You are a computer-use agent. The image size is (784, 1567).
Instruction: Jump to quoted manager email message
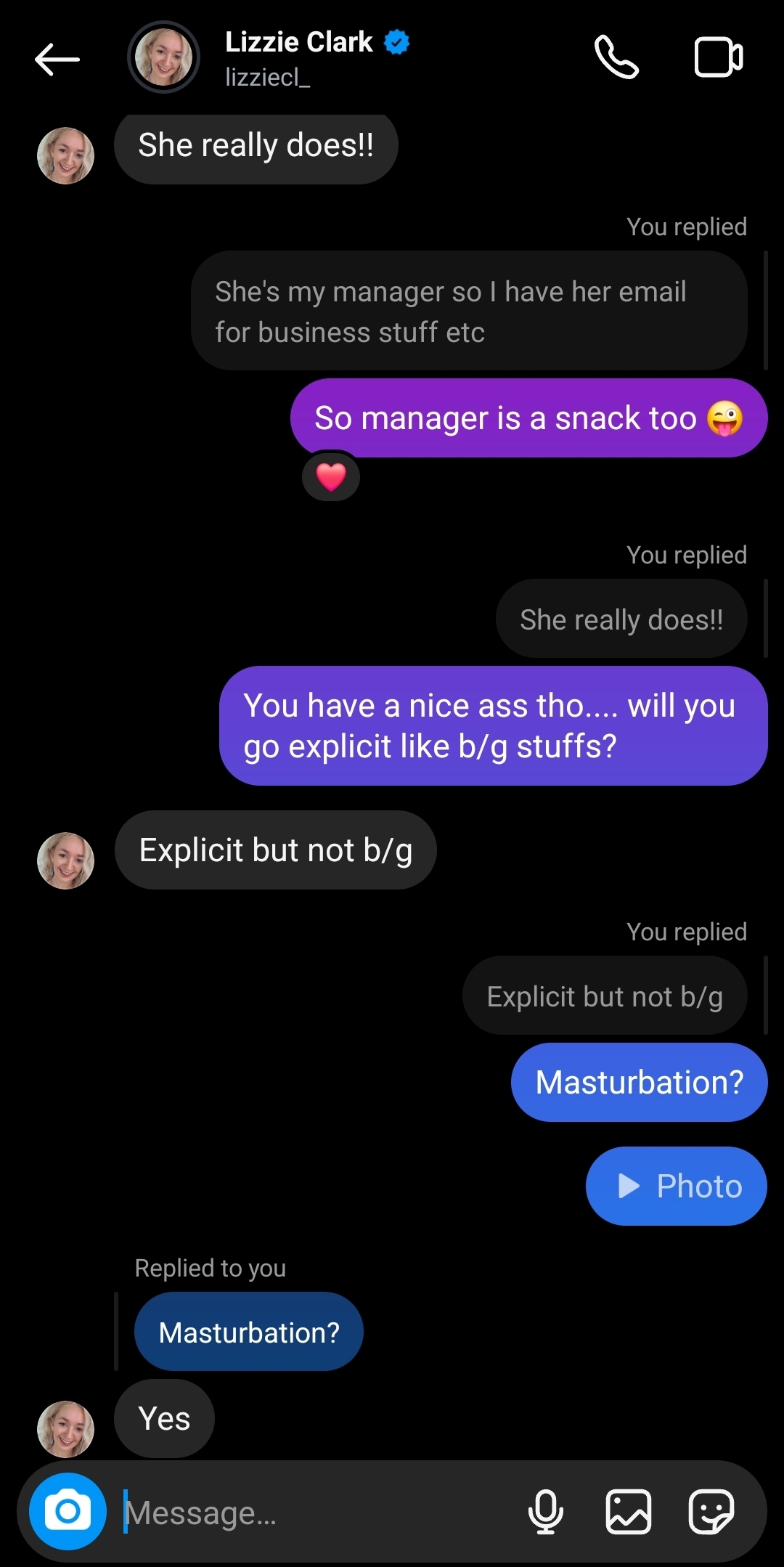point(469,312)
